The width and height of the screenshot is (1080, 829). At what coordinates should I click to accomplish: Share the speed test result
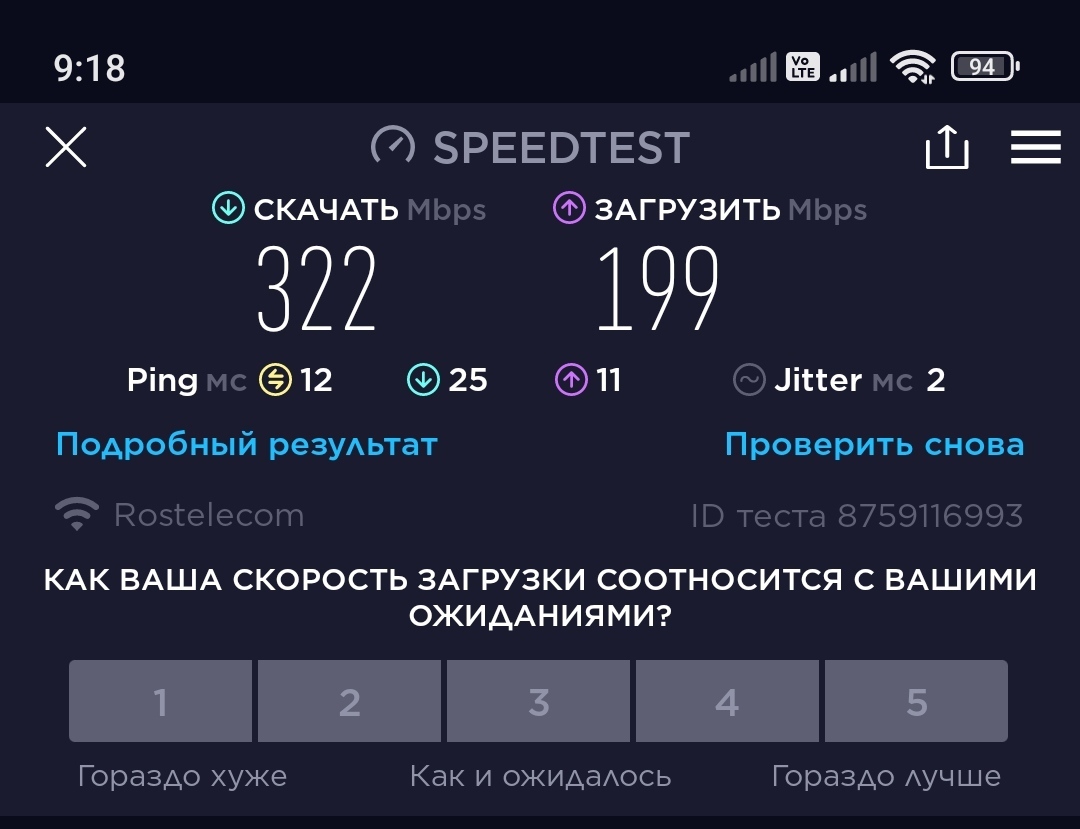[x=946, y=149]
